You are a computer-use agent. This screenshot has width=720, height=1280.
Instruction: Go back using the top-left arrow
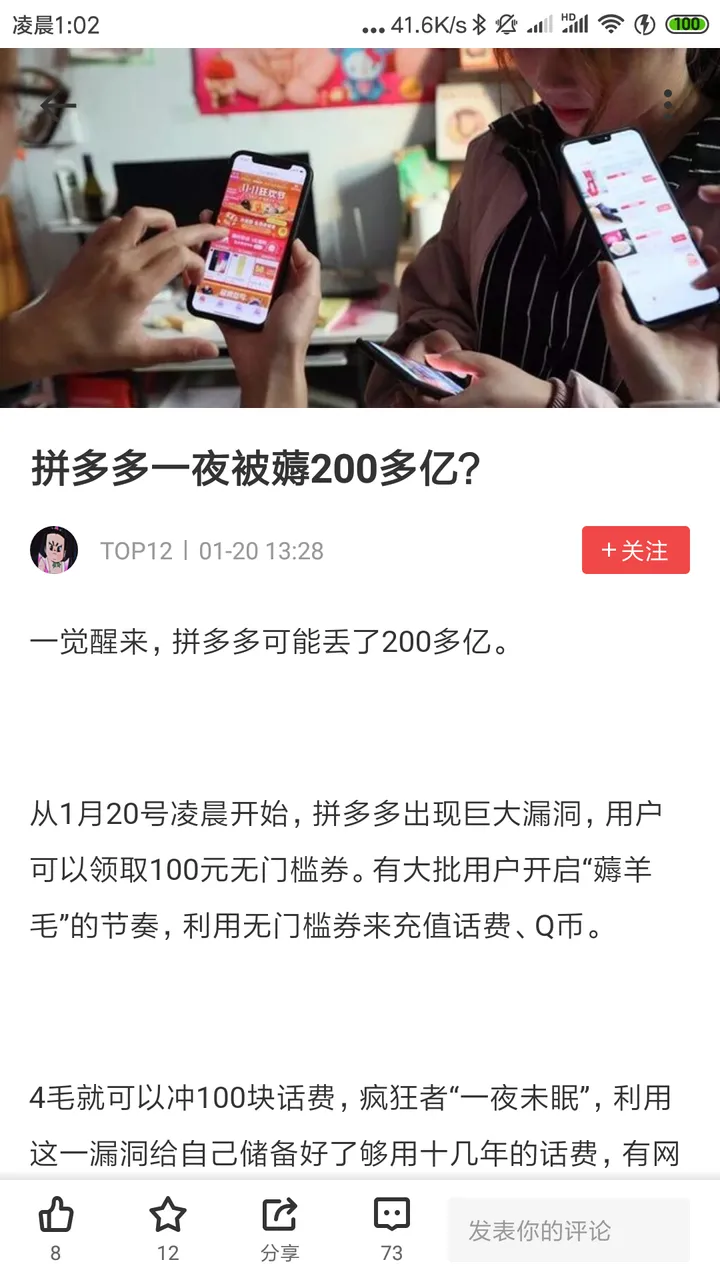(x=57, y=104)
